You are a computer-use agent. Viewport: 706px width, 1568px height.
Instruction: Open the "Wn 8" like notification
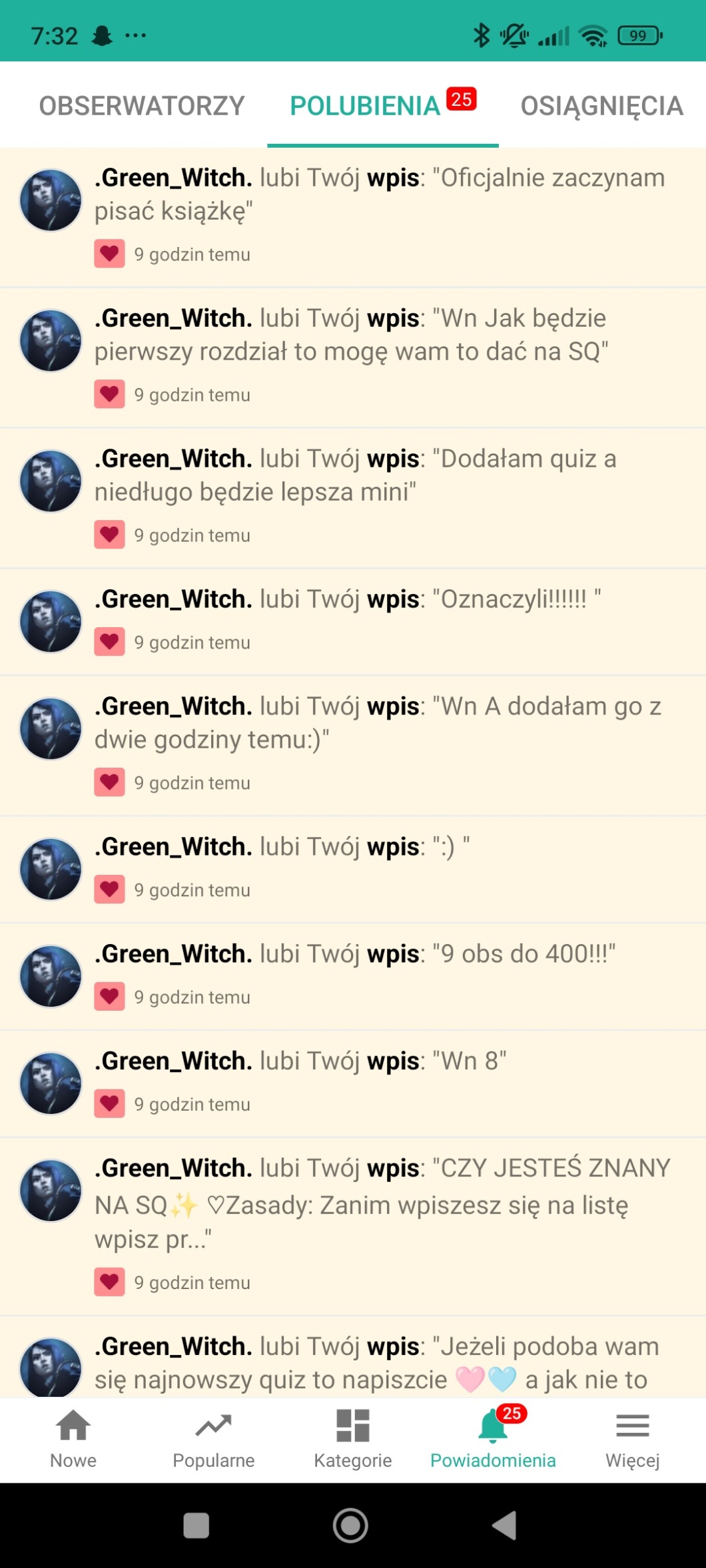pyautogui.click(x=380, y=1061)
